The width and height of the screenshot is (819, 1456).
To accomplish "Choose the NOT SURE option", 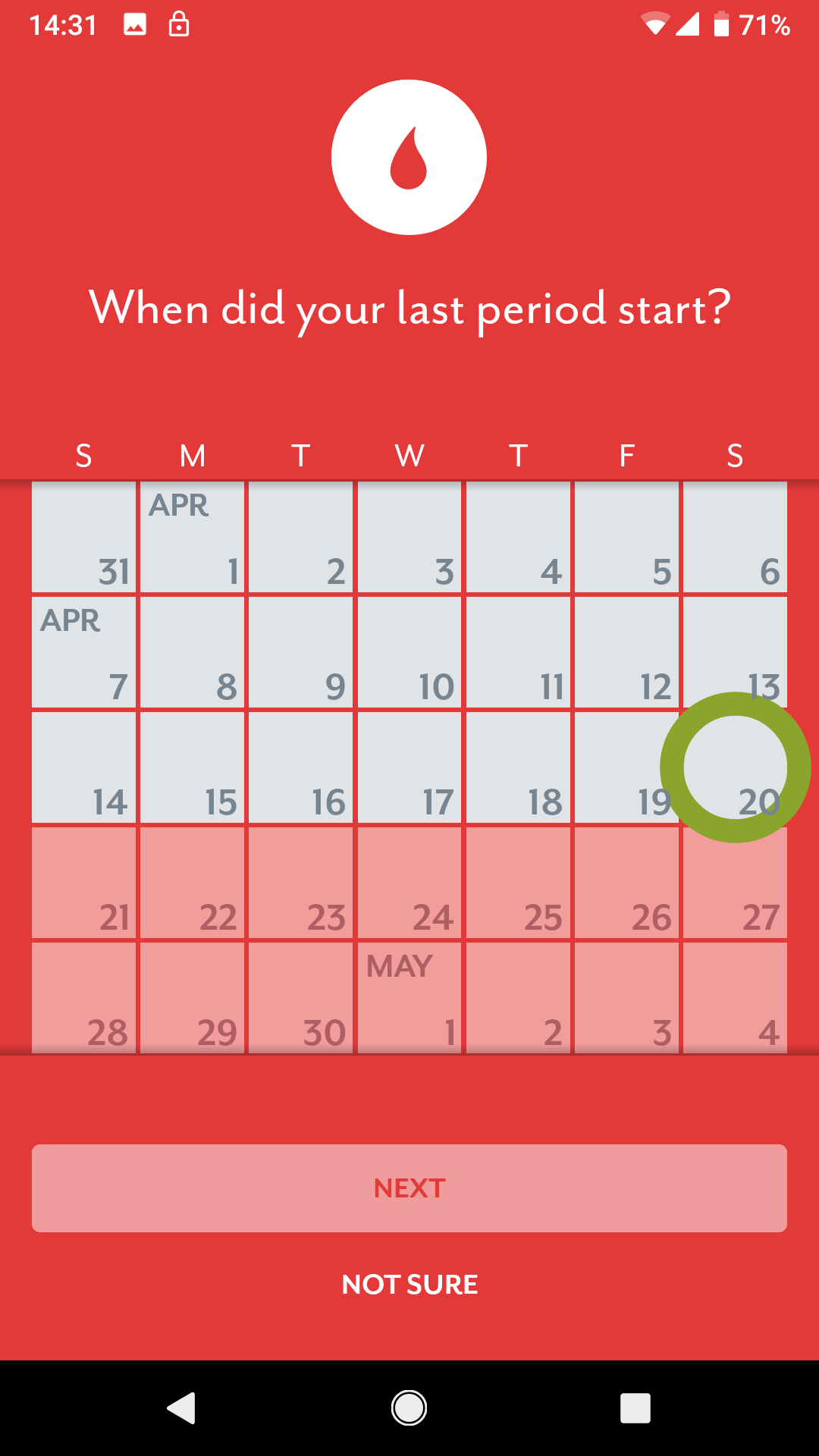I will [409, 1285].
